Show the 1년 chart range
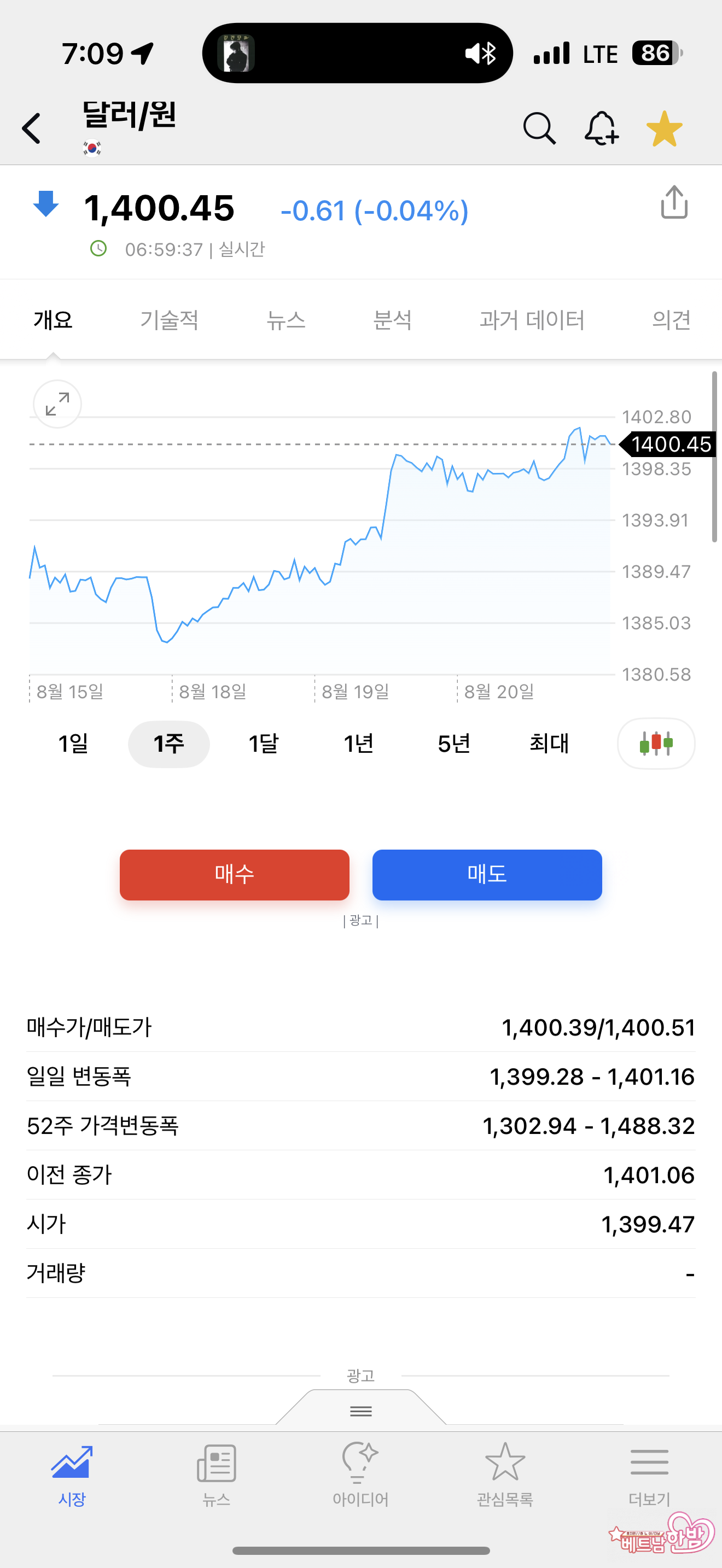 pyautogui.click(x=359, y=743)
